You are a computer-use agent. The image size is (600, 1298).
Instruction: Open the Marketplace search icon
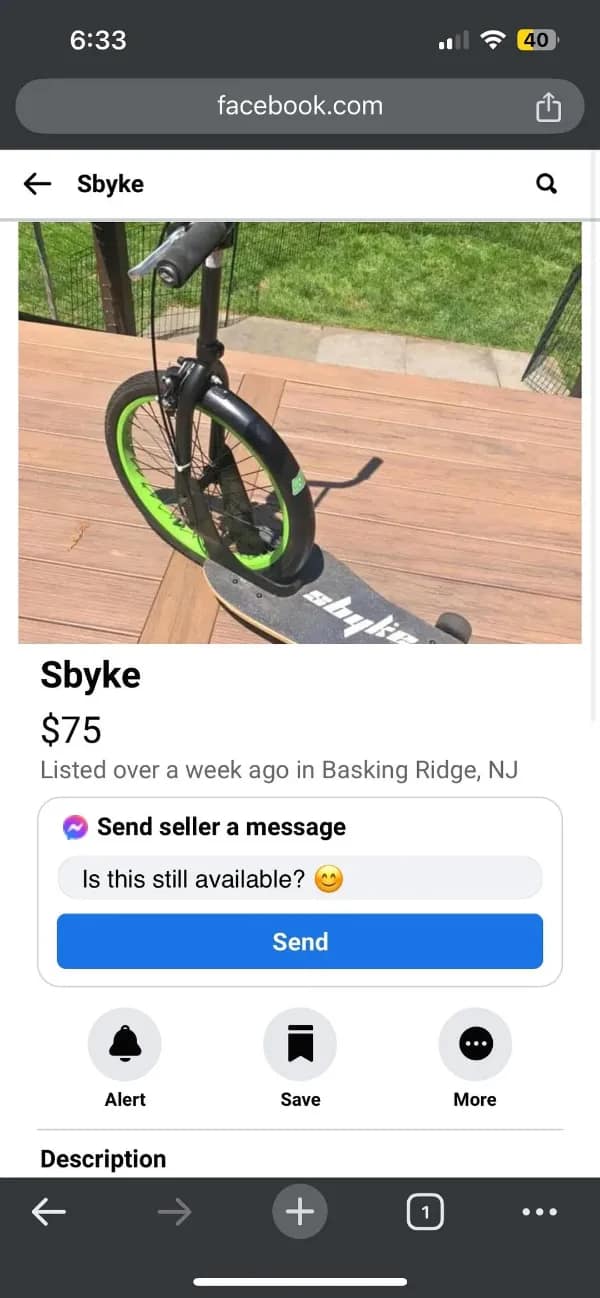click(x=546, y=184)
